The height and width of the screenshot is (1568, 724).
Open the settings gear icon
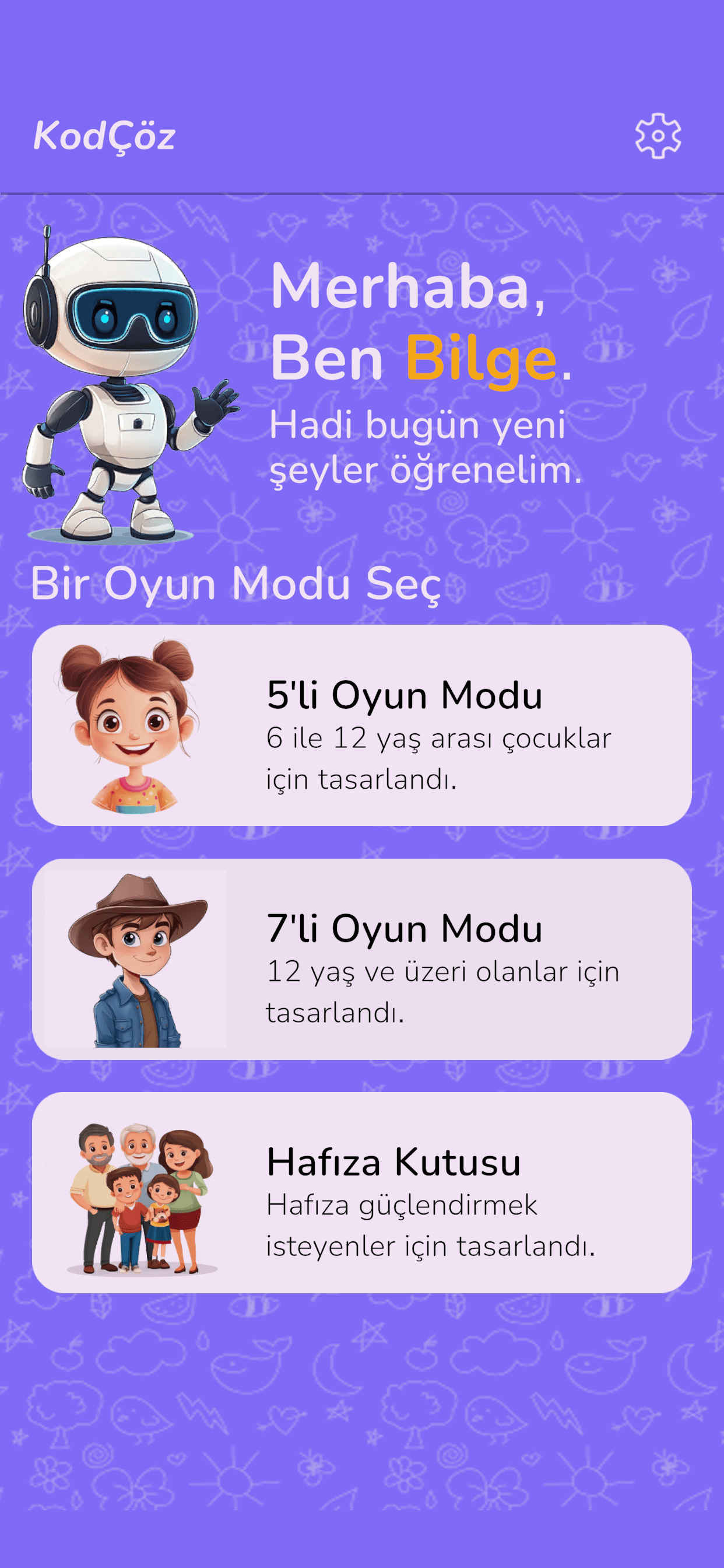658,136
